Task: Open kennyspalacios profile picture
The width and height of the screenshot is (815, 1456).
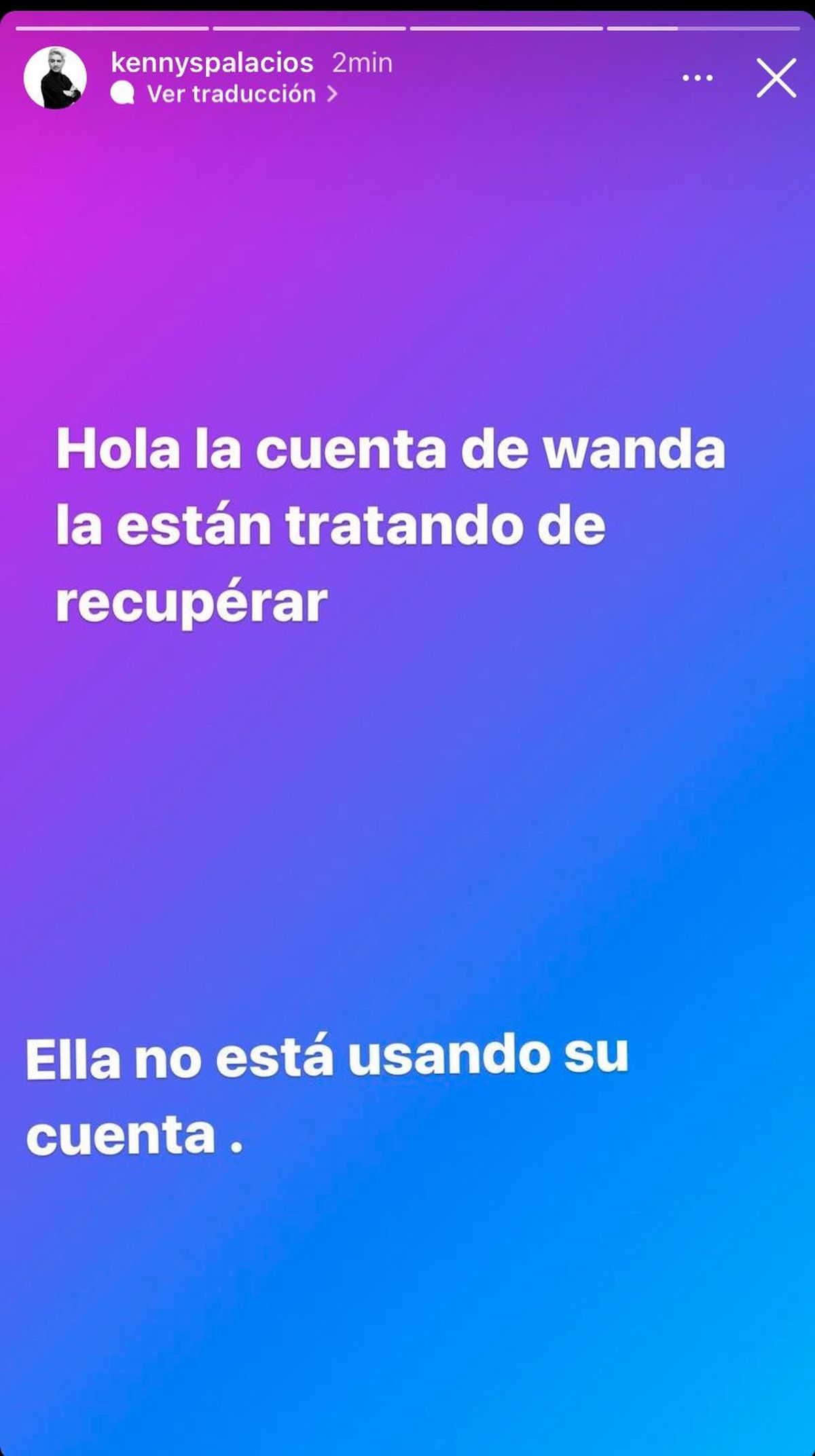Action: [55, 78]
